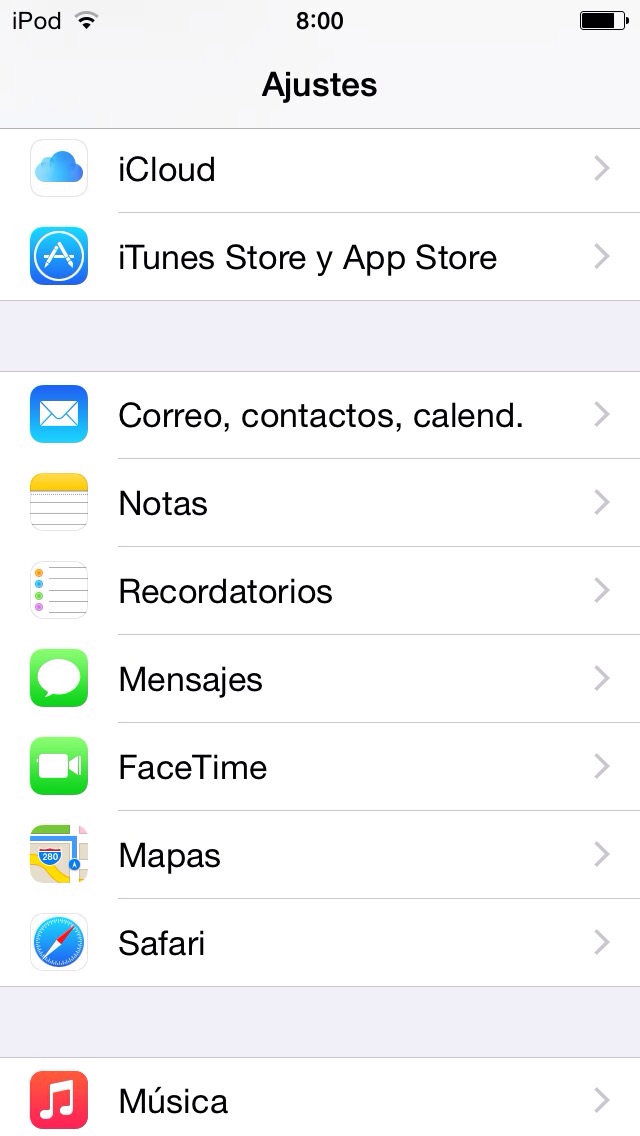The image size is (640, 1136).
Task: Tap the Mensajes row
Action: pos(320,679)
